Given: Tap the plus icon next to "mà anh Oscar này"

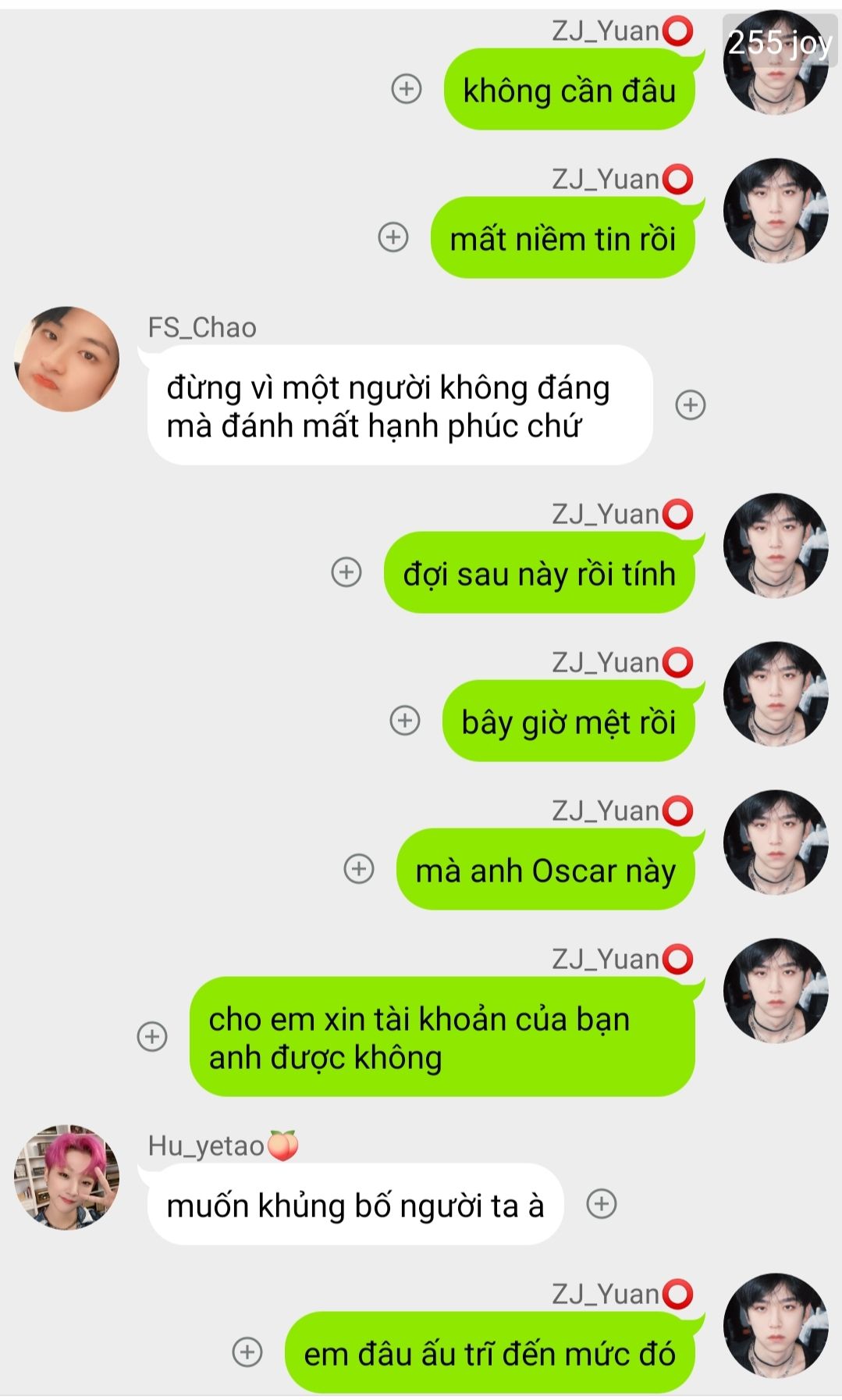Looking at the screenshot, I should point(359,869).
